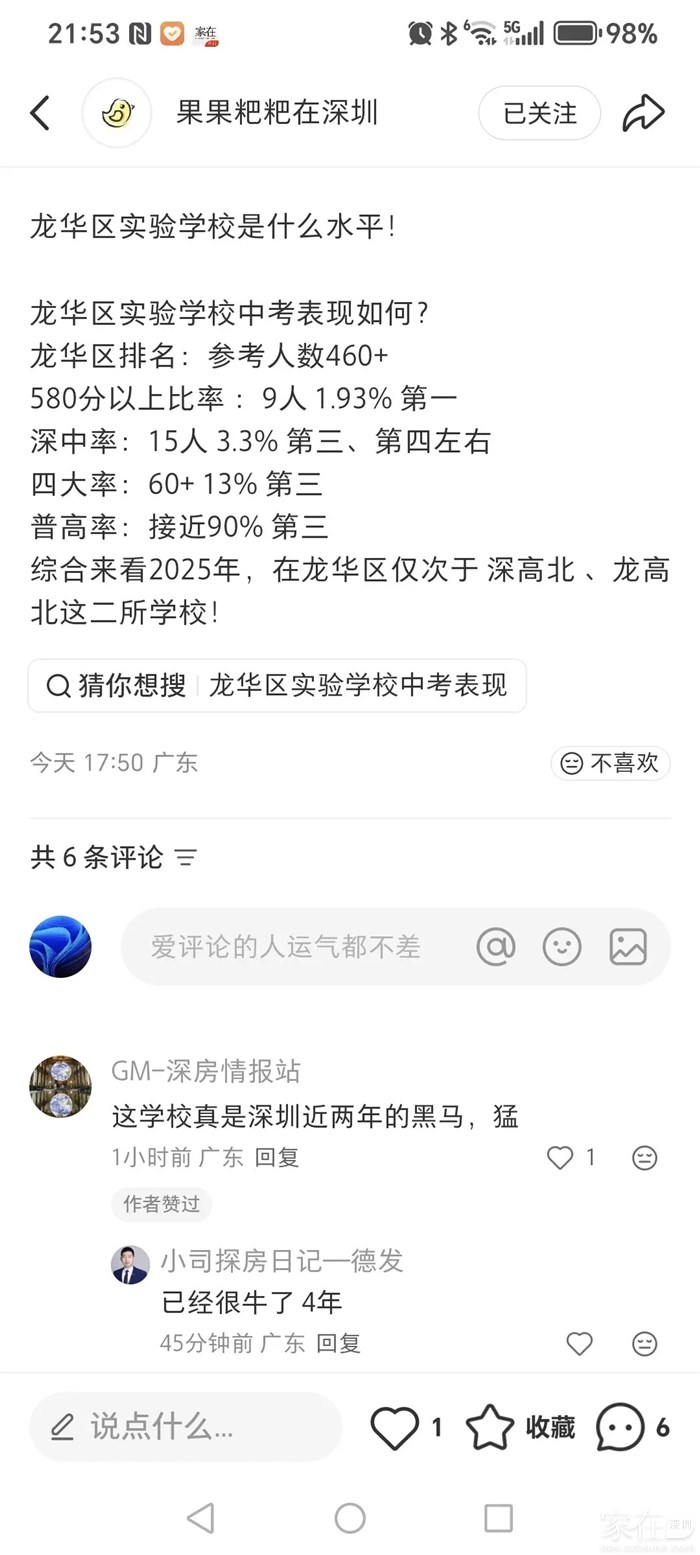Mark post as 不喜欢
Image resolution: width=700 pixels, height=1555 pixels.
(610, 763)
